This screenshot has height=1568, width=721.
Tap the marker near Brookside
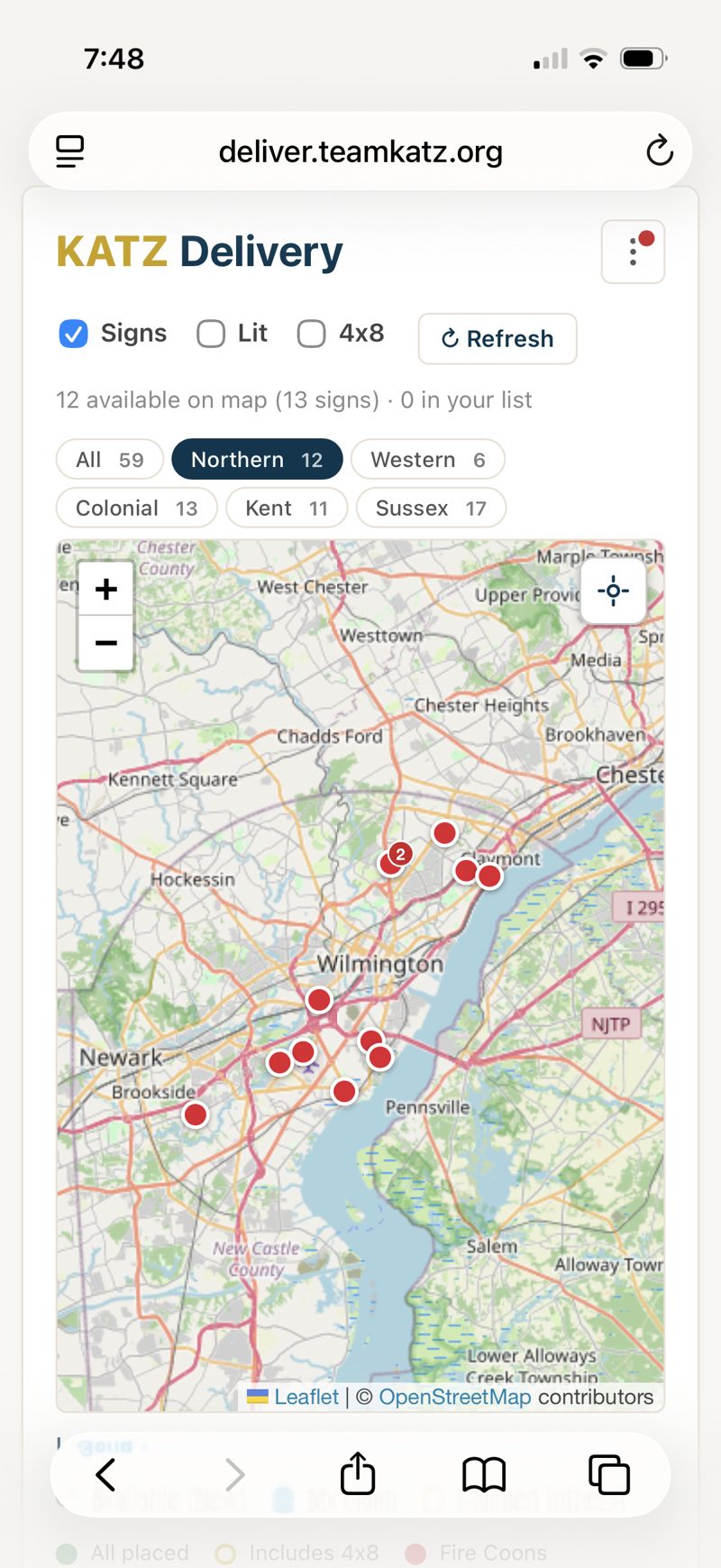click(196, 1115)
